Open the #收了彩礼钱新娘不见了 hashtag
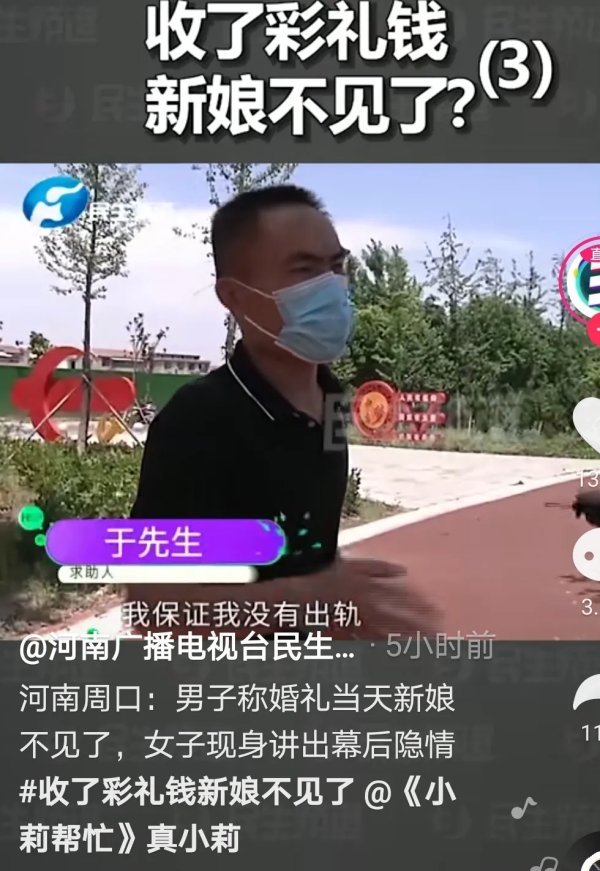This screenshot has height=871, width=600. (x=188, y=791)
